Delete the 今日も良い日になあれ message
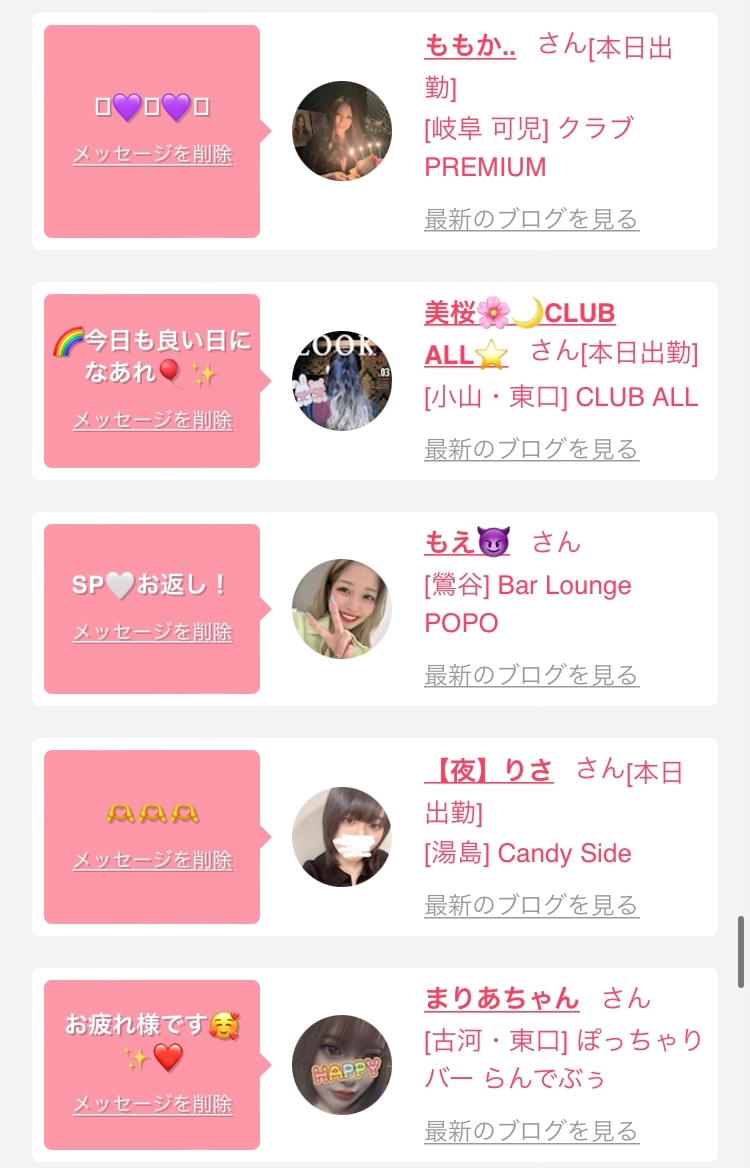 (x=153, y=420)
